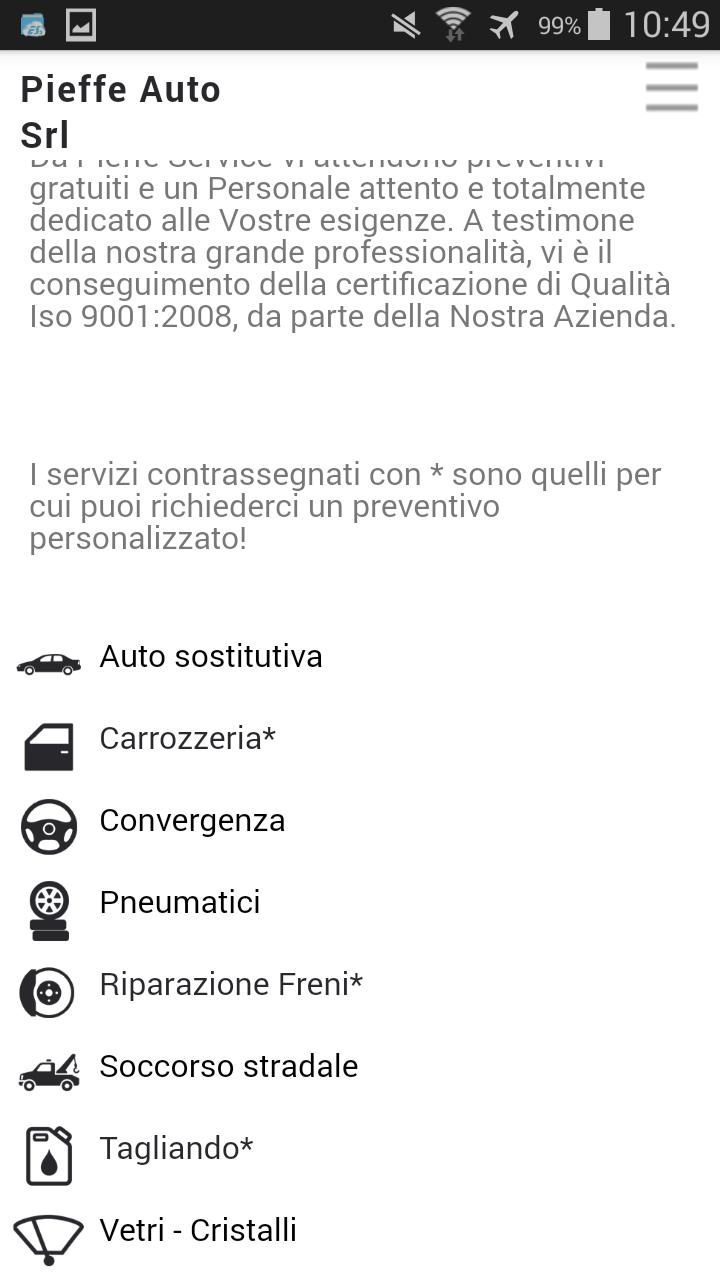
Task: Open the hamburger navigation menu
Action: (671, 88)
